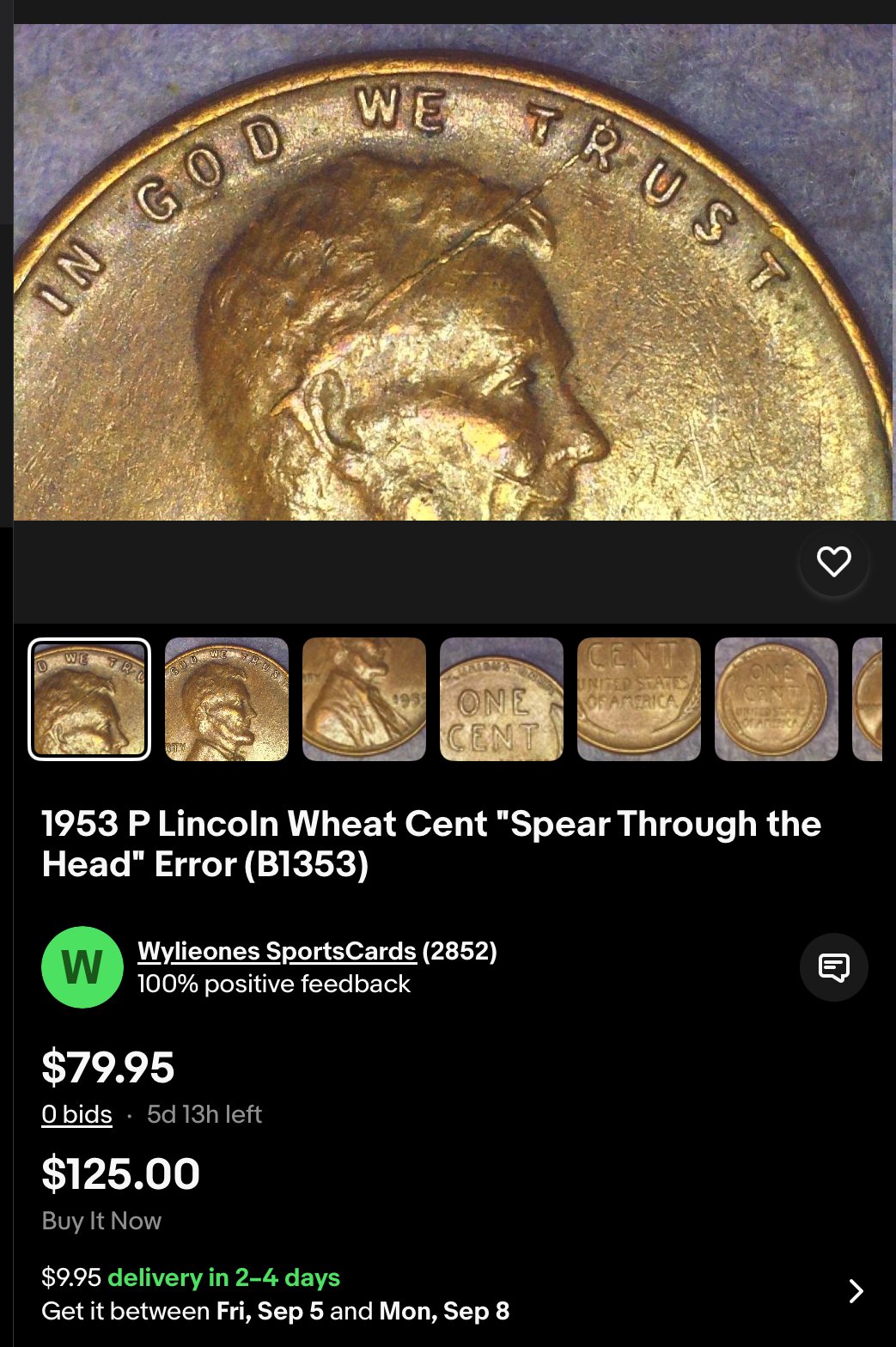
Task: Open the main coin photo full screen
Action: click(454, 273)
